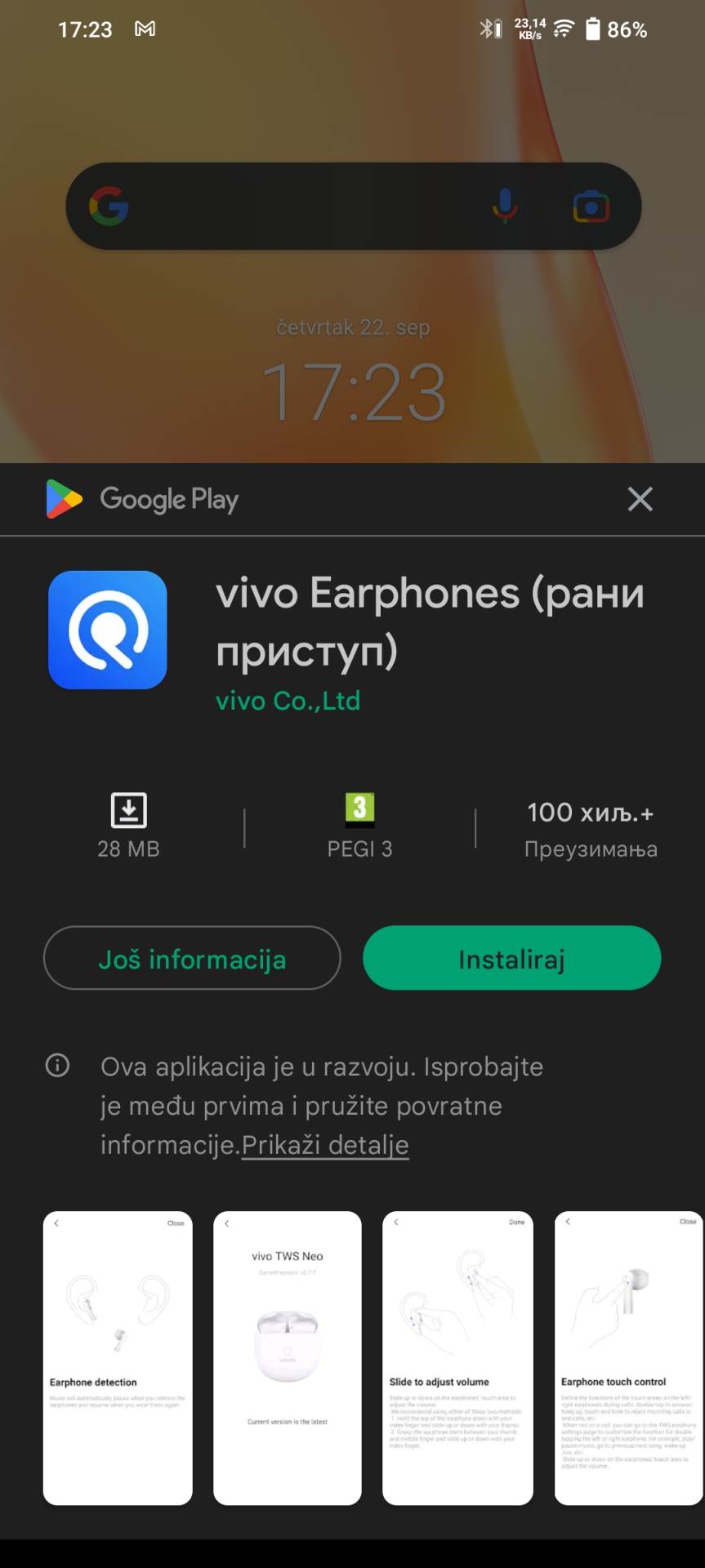View the vivo TWS Neo screenshot
This screenshot has width=705, height=1568.
288,1357
